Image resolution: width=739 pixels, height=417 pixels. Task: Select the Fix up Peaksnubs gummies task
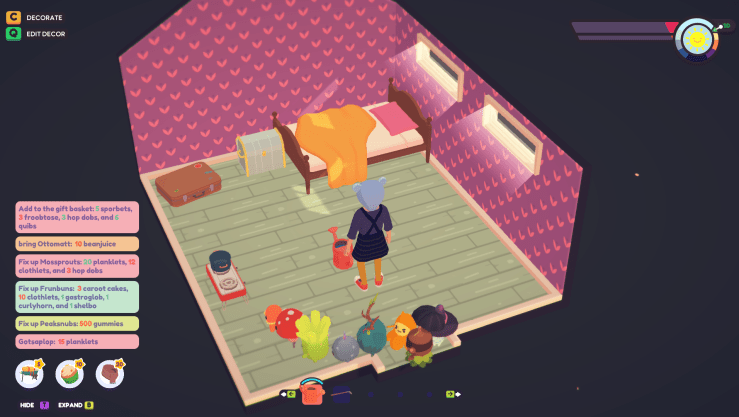point(77,324)
